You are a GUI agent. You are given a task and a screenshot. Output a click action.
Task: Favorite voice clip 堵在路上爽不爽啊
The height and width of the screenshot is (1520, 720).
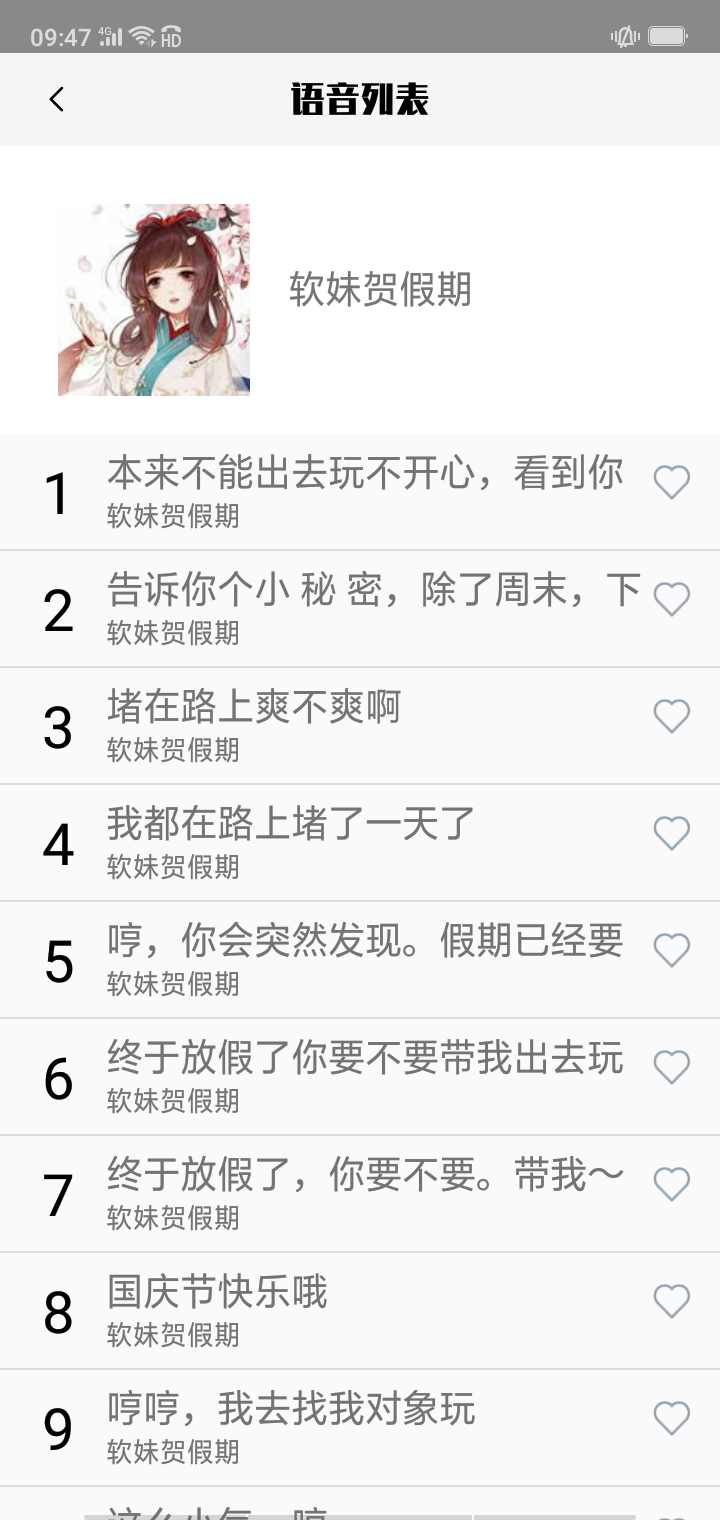point(671,715)
